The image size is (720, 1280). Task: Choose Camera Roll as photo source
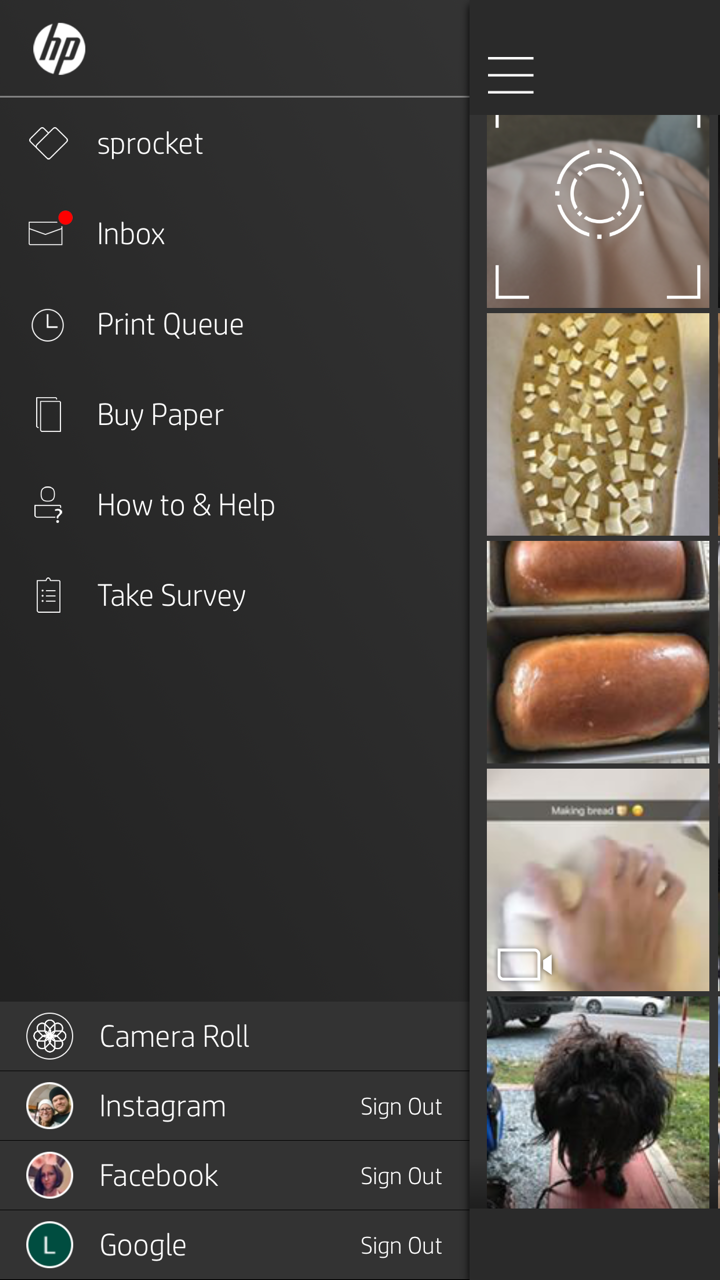point(174,1036)
